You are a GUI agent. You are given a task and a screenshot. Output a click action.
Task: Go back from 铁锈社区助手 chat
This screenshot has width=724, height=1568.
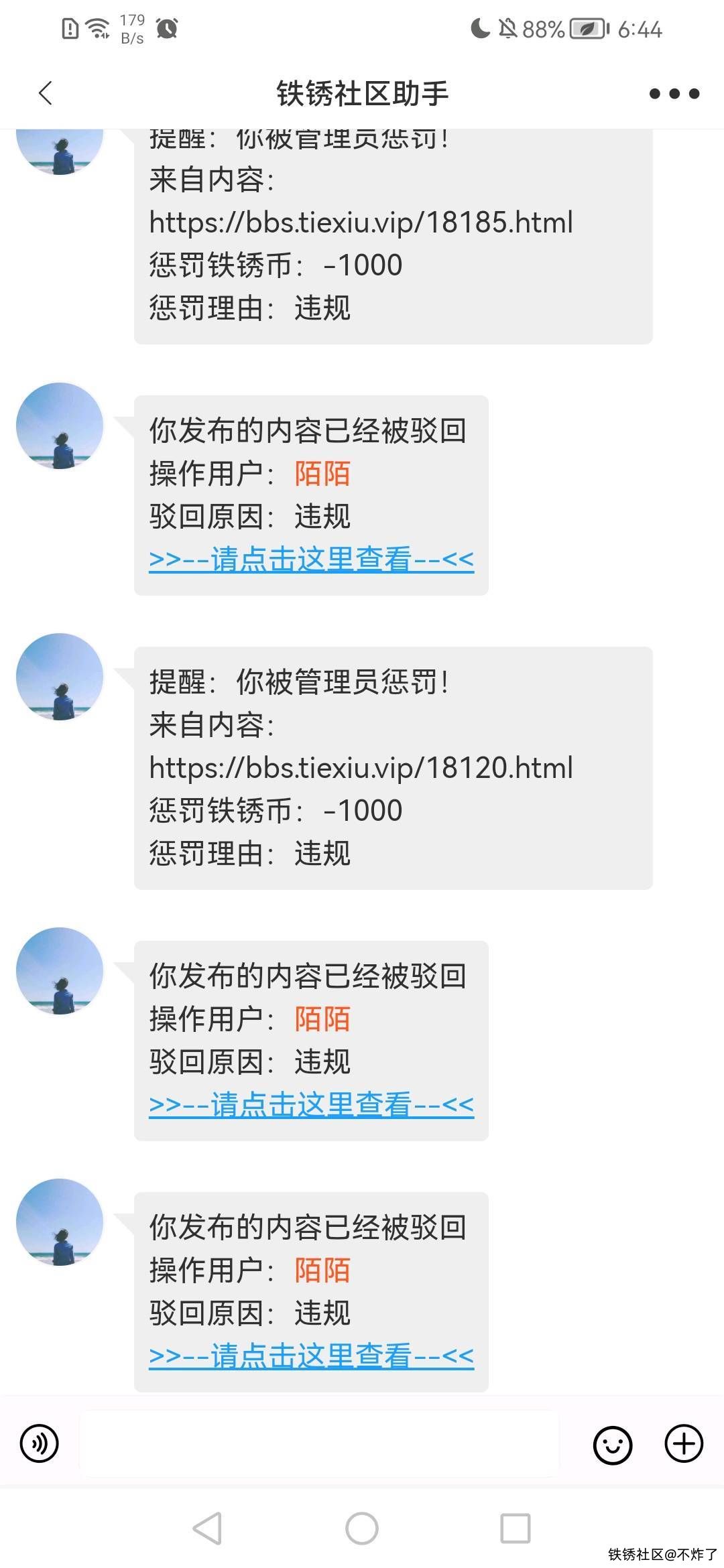[46, 93]
